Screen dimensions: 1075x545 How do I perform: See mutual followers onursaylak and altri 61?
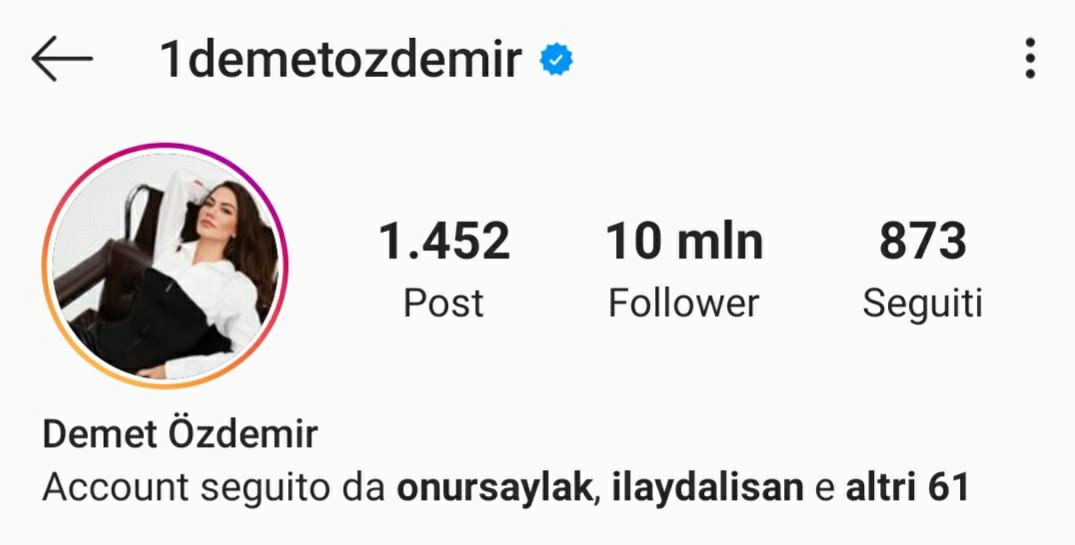[x=506, y=489]
